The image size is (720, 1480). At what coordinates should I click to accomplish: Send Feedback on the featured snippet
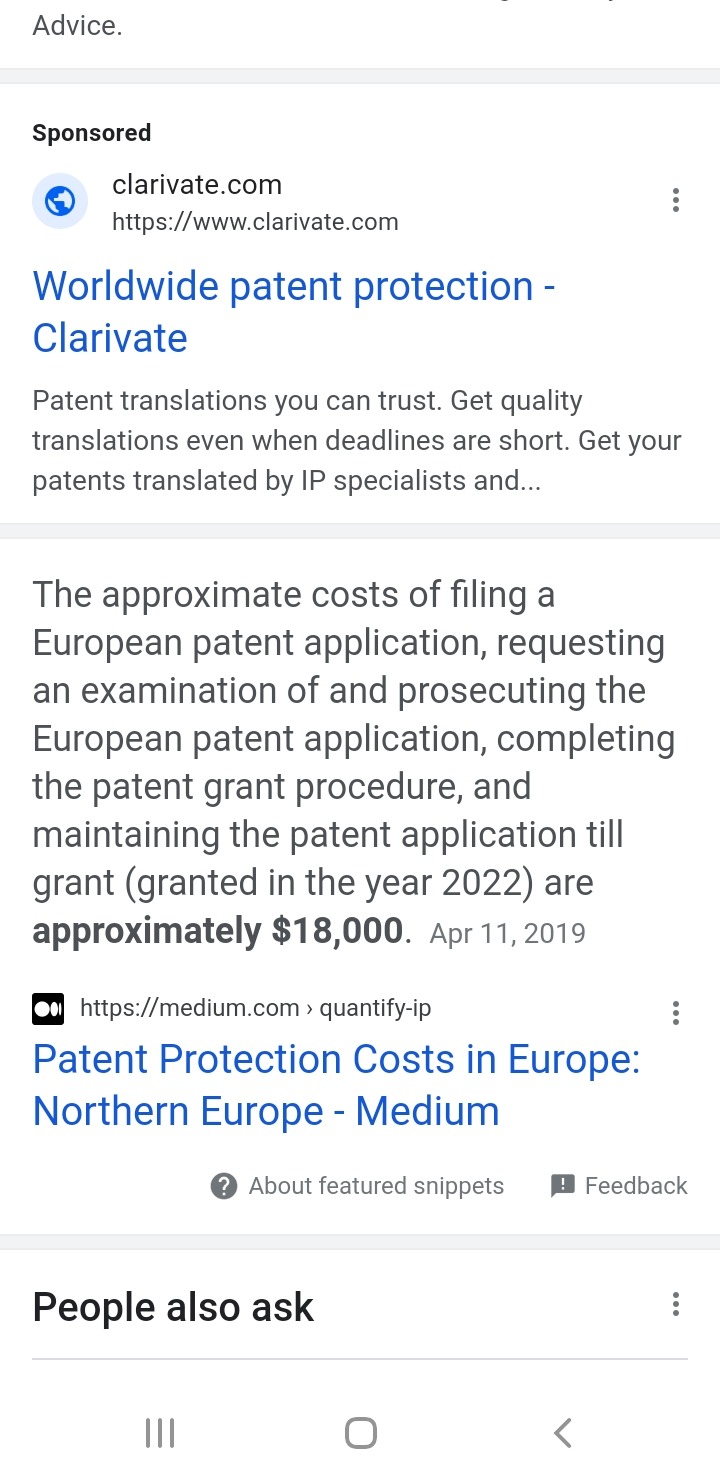[x=619, y=1186]
